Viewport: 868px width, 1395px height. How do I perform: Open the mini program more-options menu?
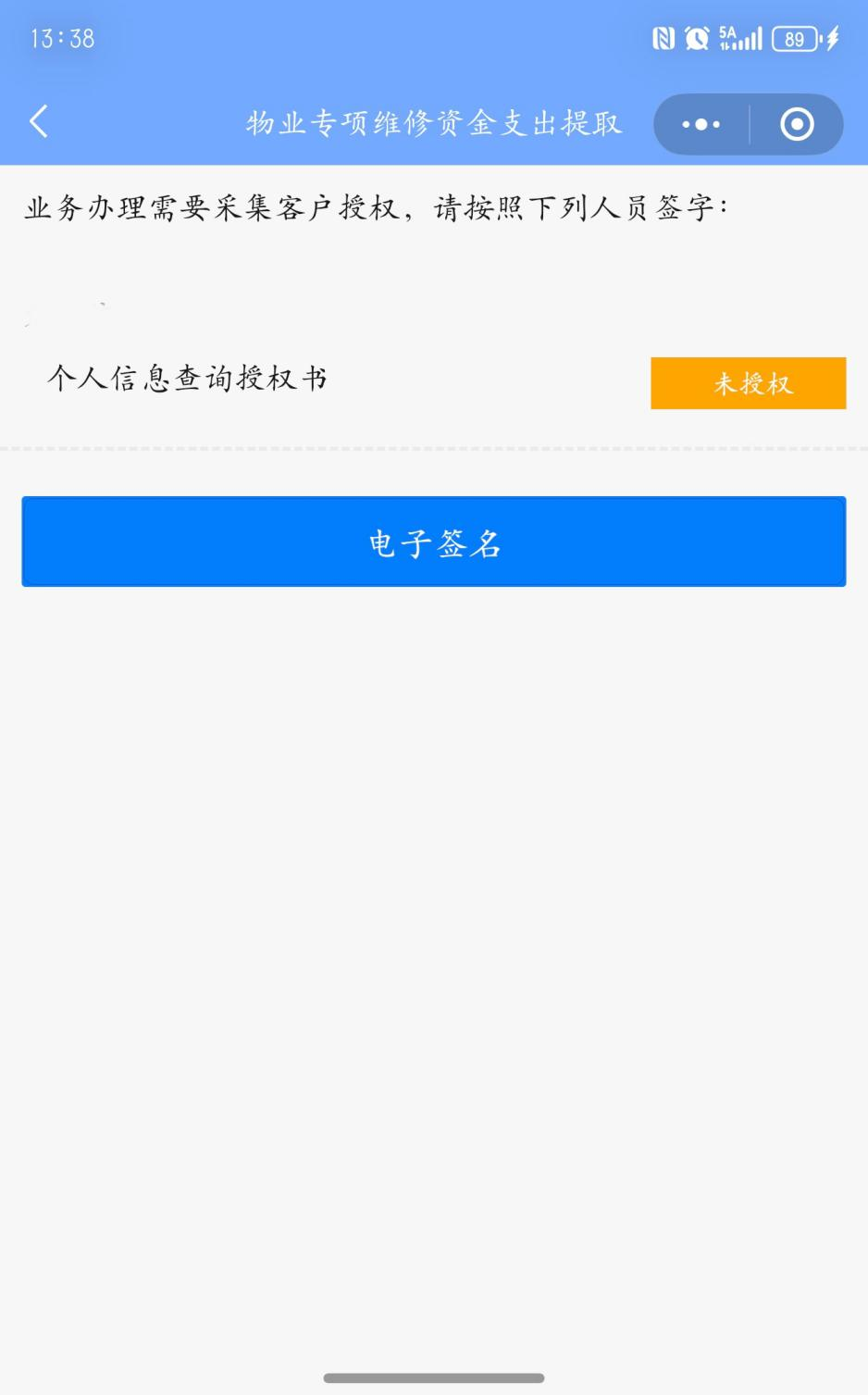pyautogui.click(x=701, y=124)
